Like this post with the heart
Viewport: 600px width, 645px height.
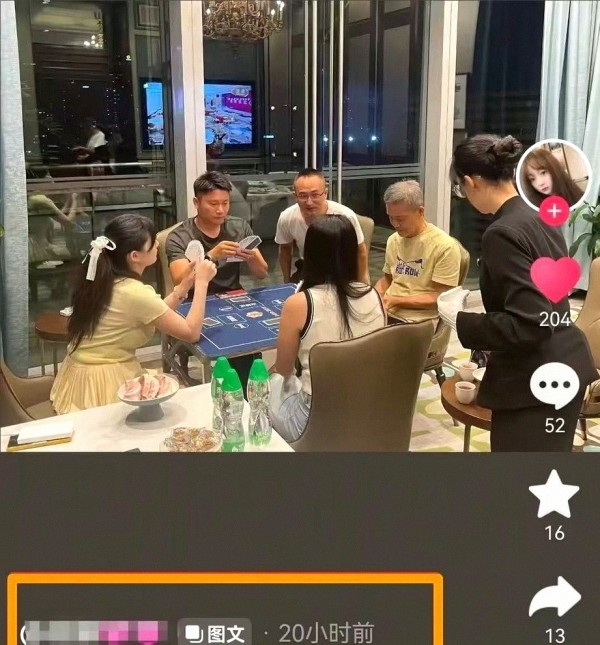point(555,279)
